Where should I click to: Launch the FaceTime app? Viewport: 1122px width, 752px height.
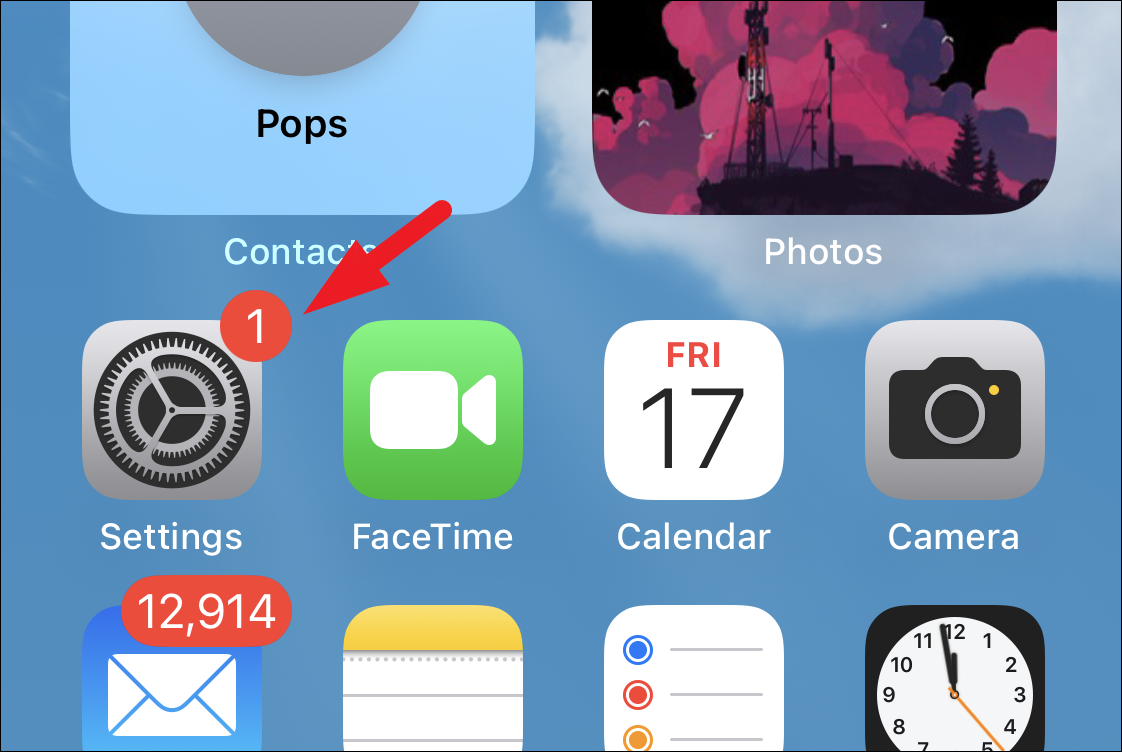(x=432, y=410)
